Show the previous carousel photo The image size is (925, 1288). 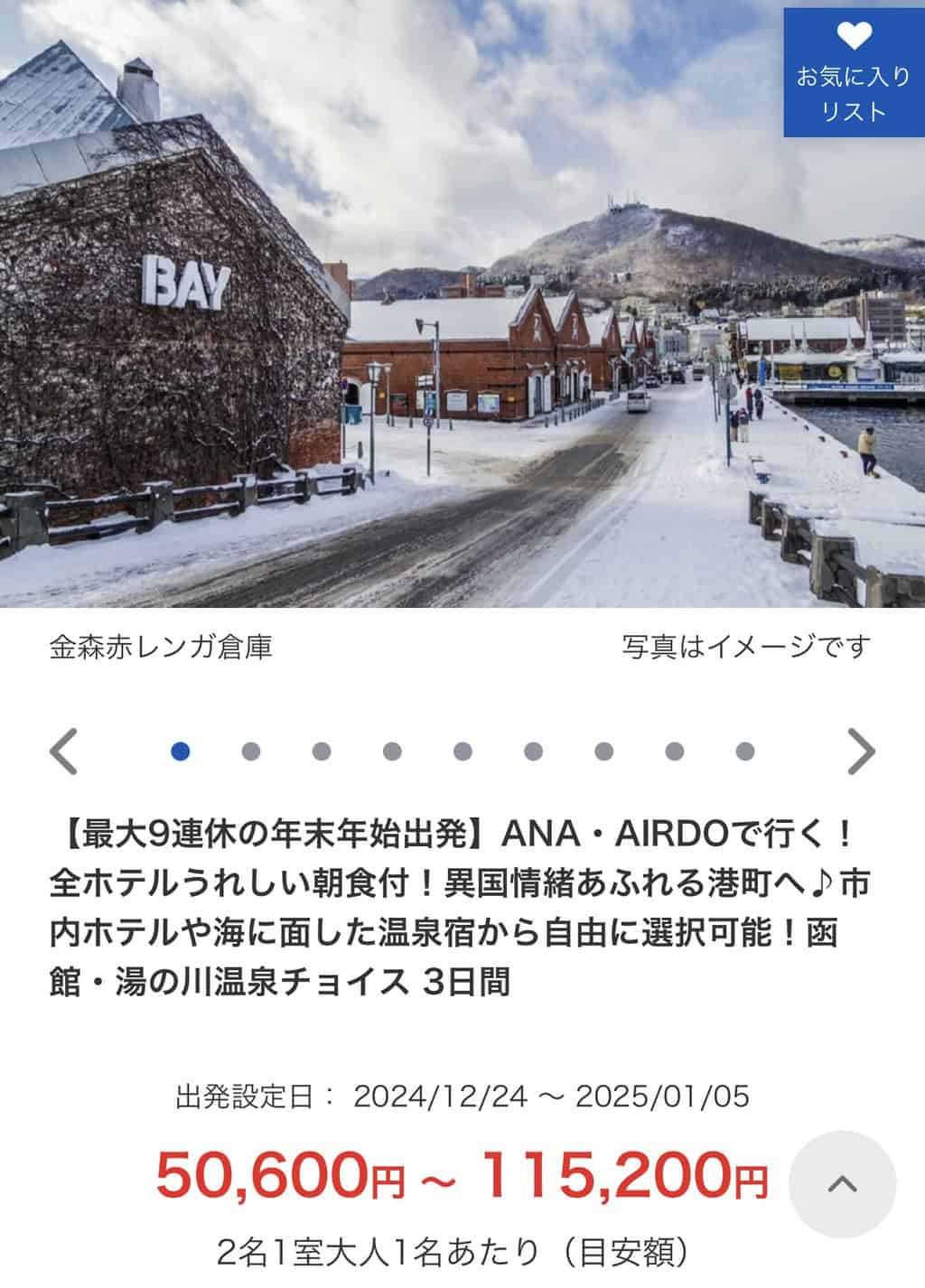point(63,751)
